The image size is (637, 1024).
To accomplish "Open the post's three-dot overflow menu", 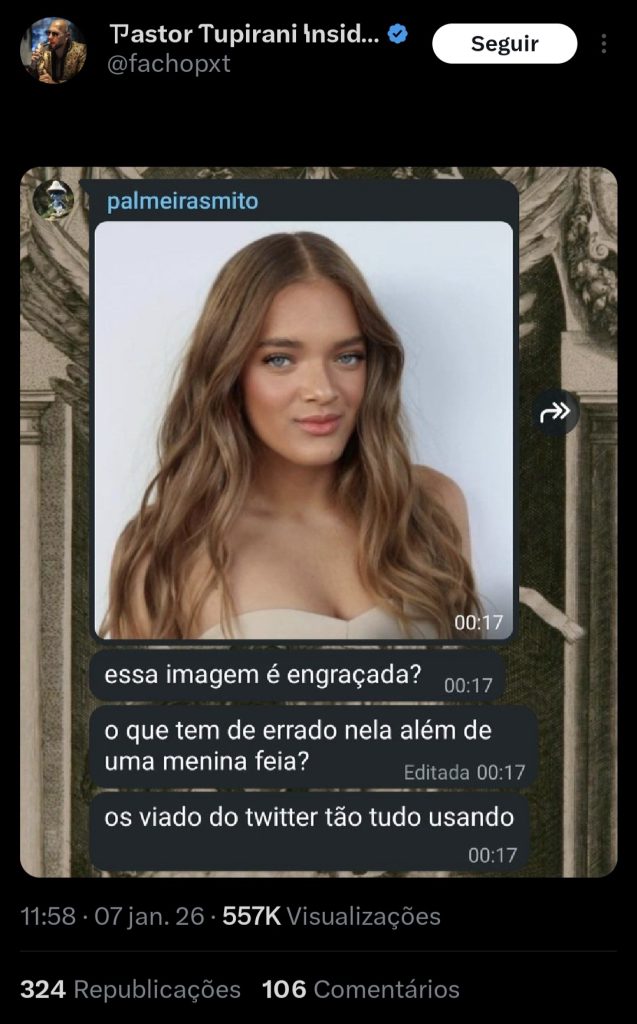I will 604,44.
